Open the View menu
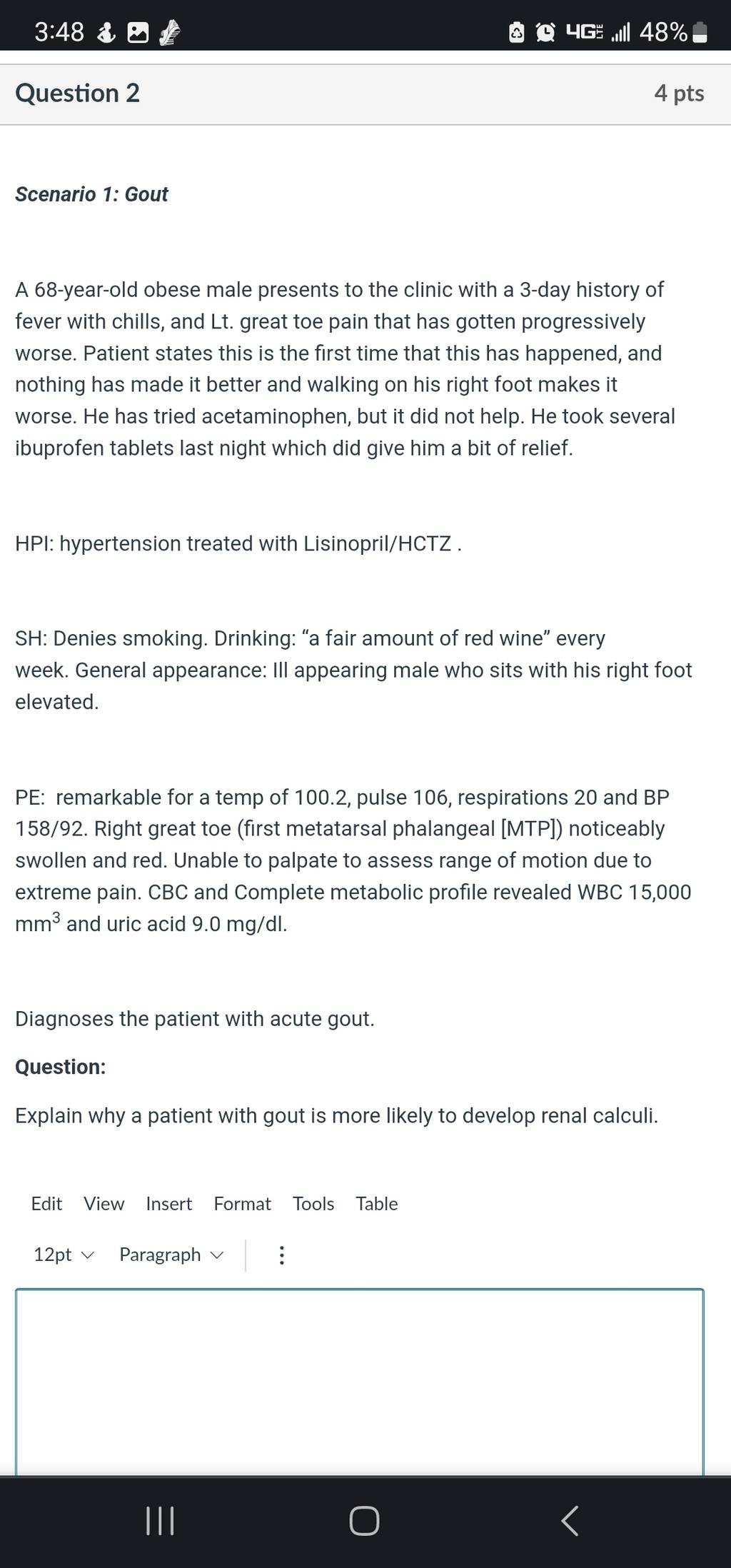731x1568 pixels. point(104,1204)
